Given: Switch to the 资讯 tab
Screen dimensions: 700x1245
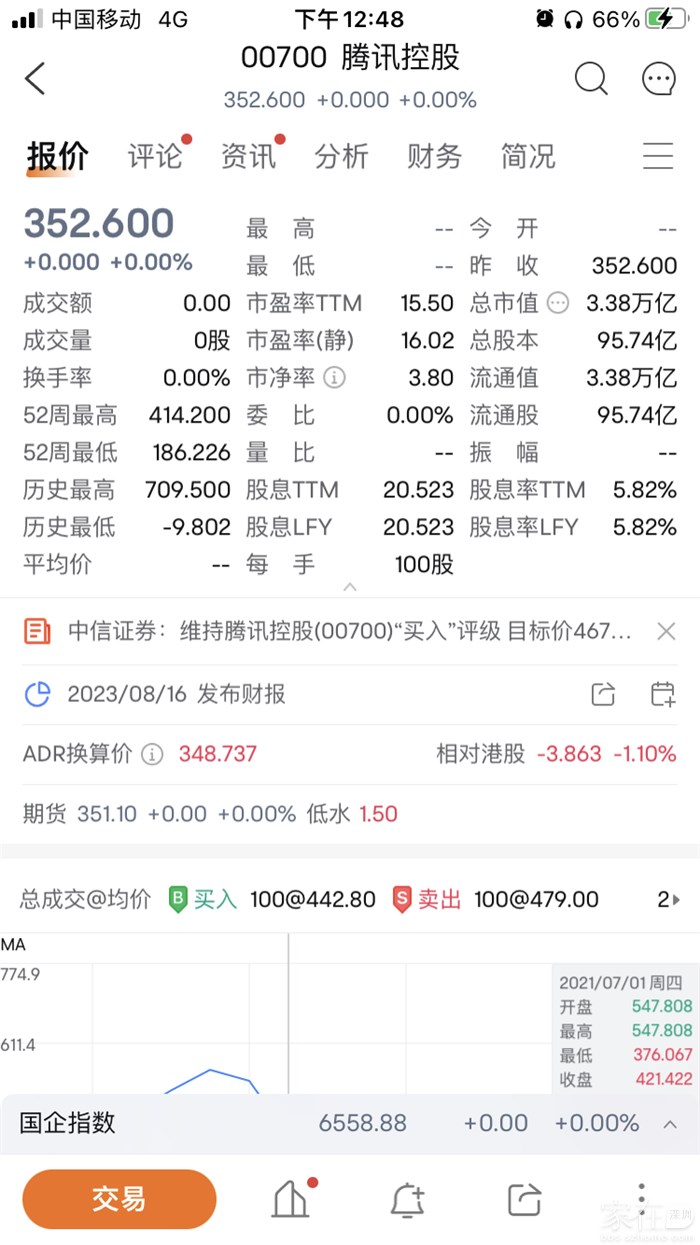Looking at the screenshot, I should click(248, 156).
